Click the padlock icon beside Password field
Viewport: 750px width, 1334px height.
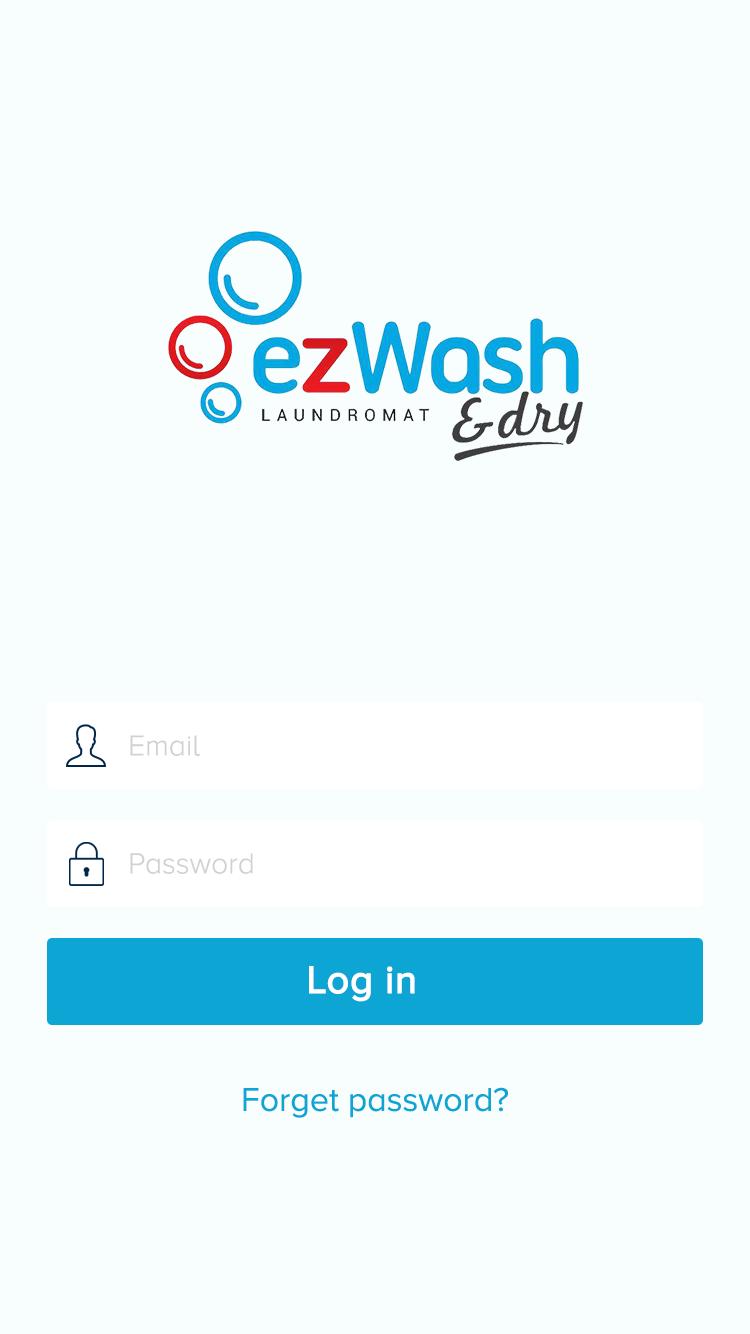86,863
